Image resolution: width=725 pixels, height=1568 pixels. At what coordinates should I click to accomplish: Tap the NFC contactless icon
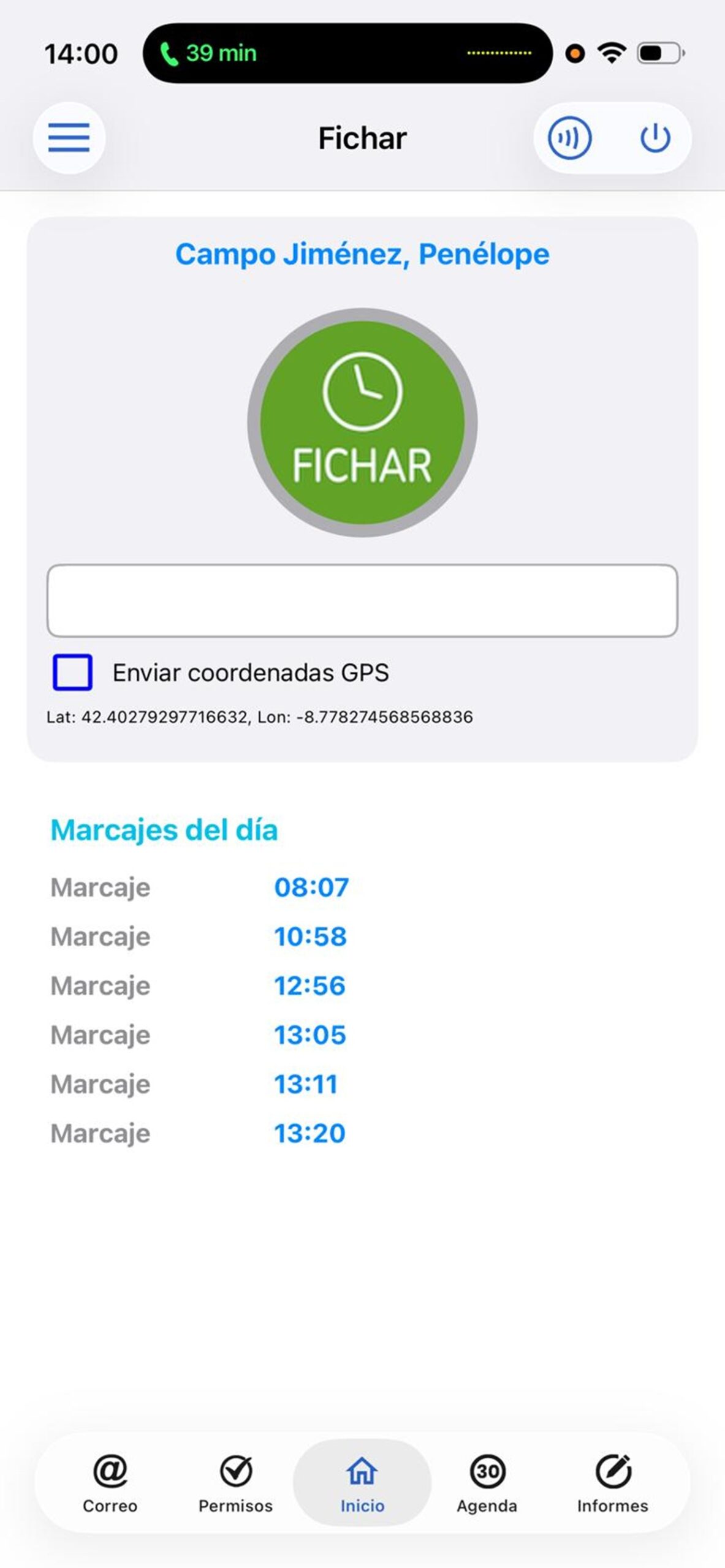[x=569, y=138]
